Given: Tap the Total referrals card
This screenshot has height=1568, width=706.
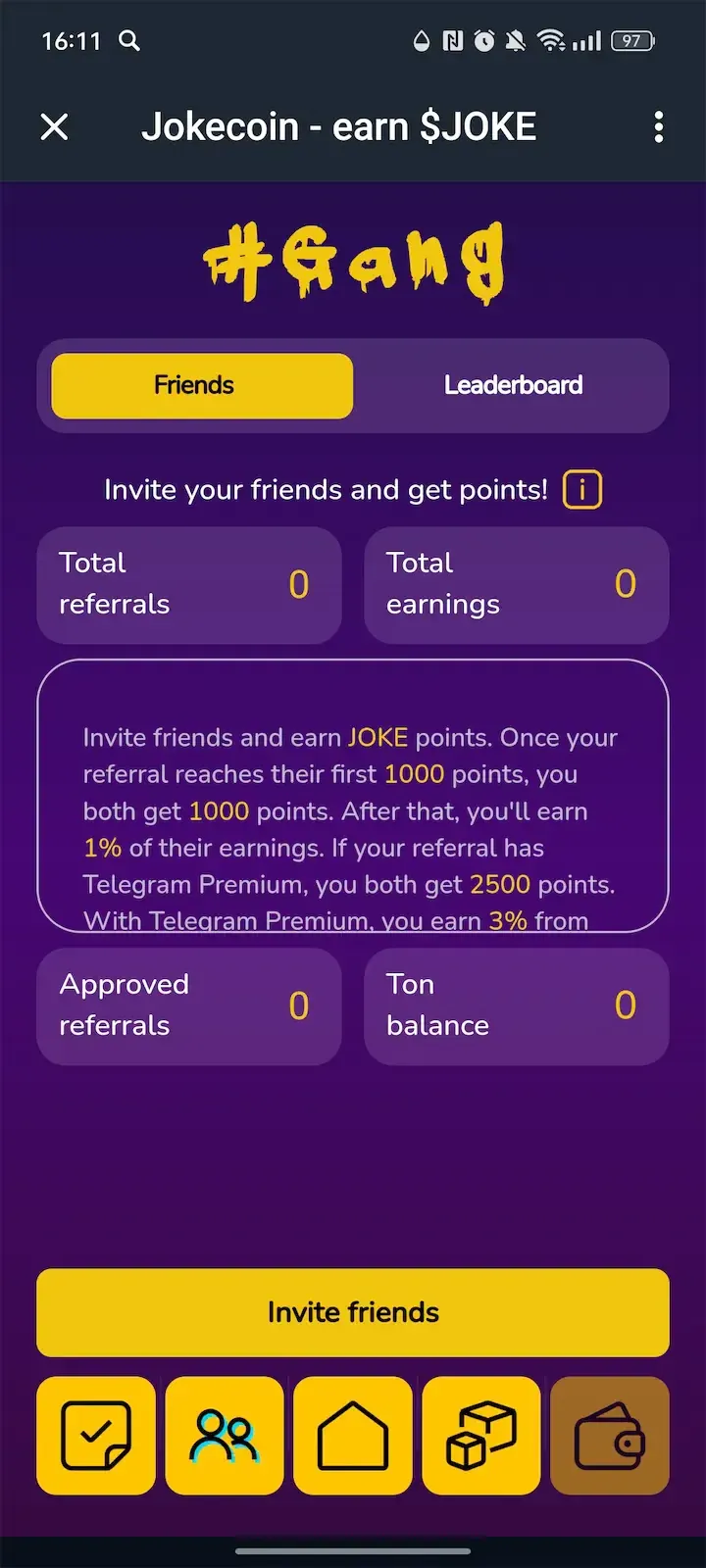Looking at the screenshot, I should pyautogui.click(x=189, y=584).
